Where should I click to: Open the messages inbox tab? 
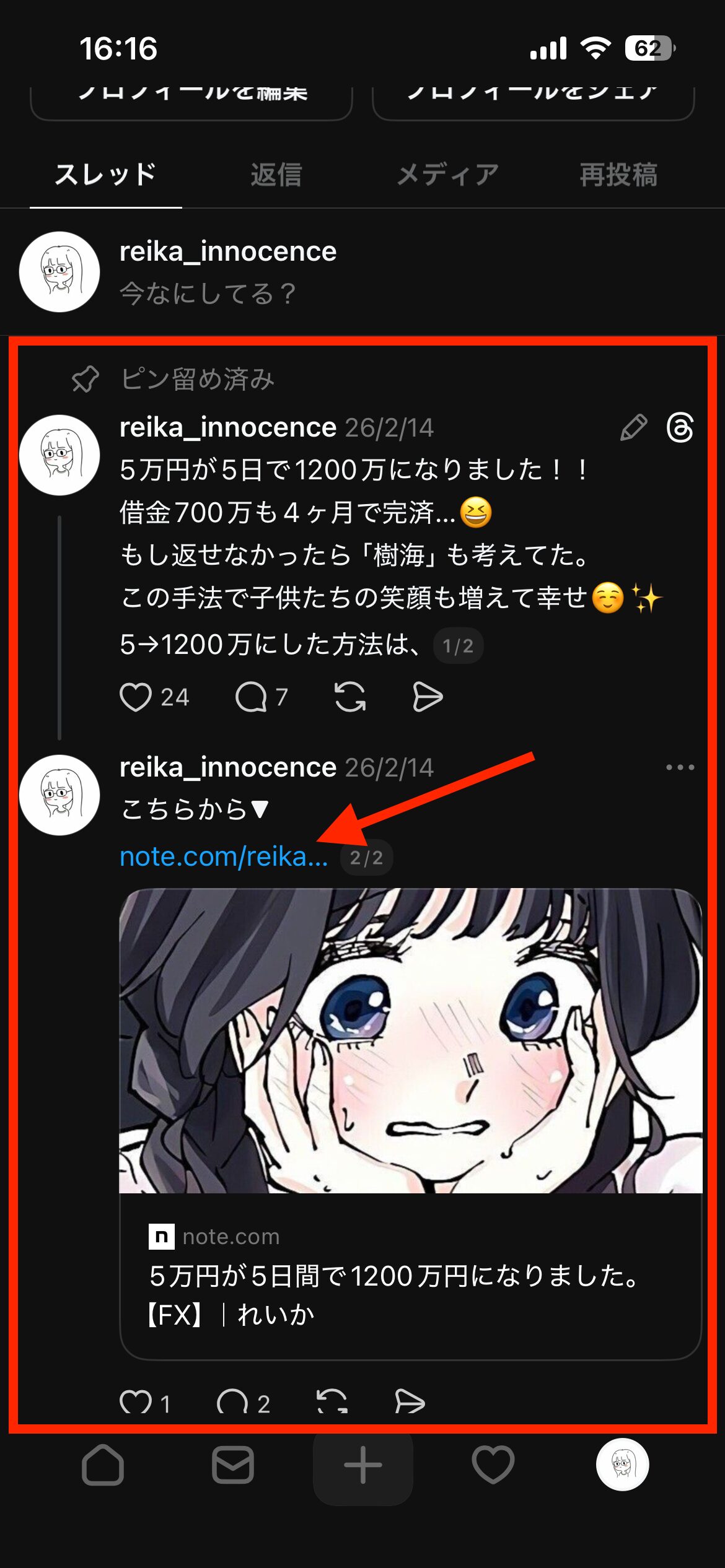[233, 1465]
